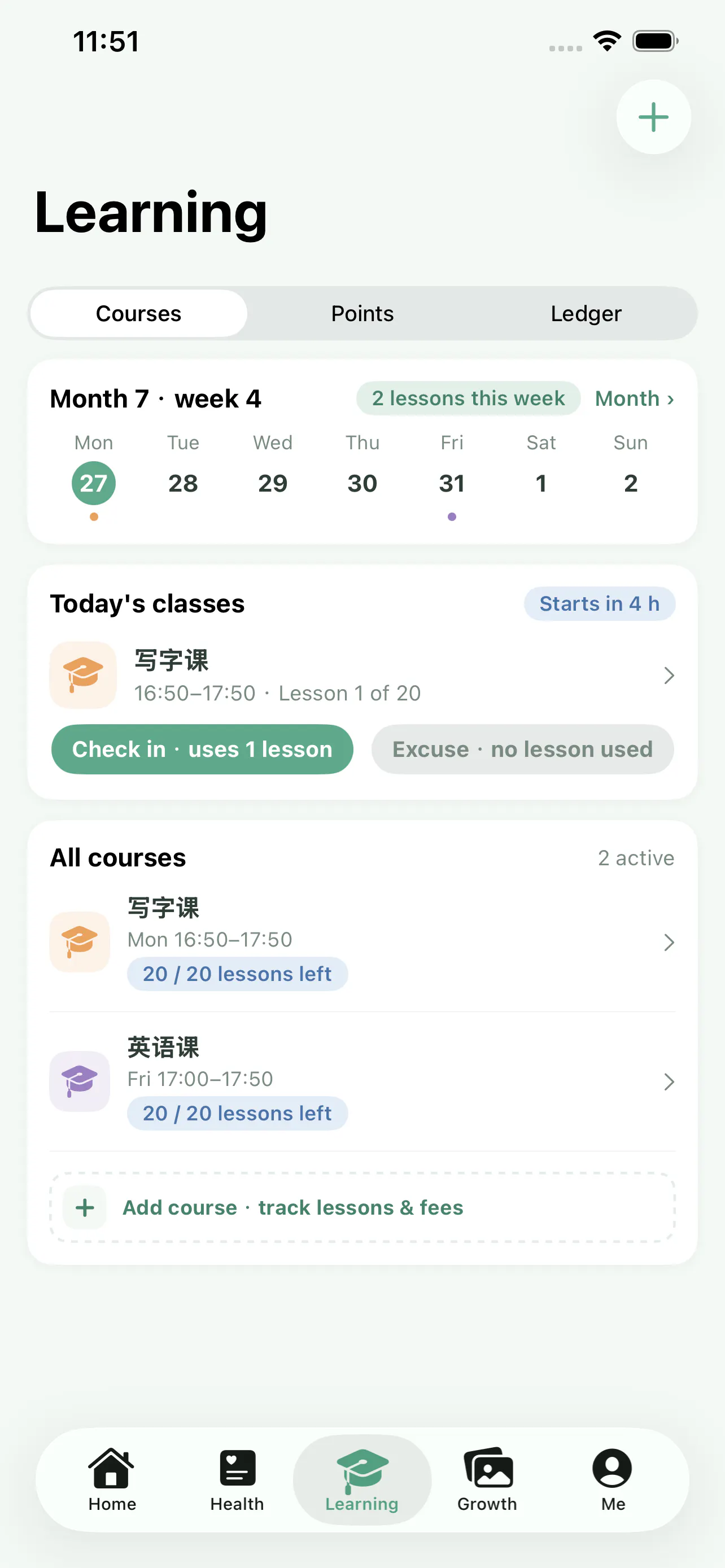Open 写字课 course on Mon 16:50–17:50

[x=362, y=942]
